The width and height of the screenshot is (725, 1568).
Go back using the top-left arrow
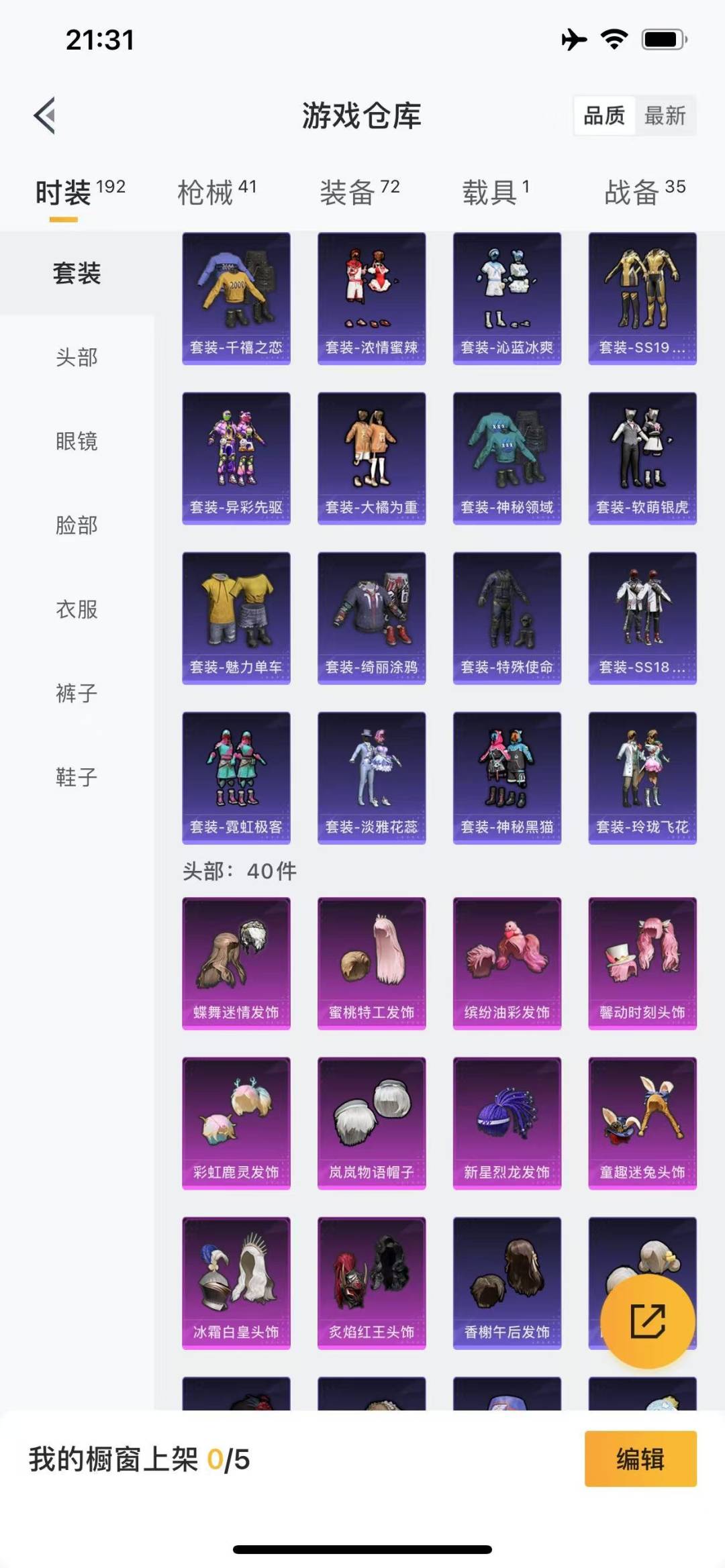click(x=44, y=115)
